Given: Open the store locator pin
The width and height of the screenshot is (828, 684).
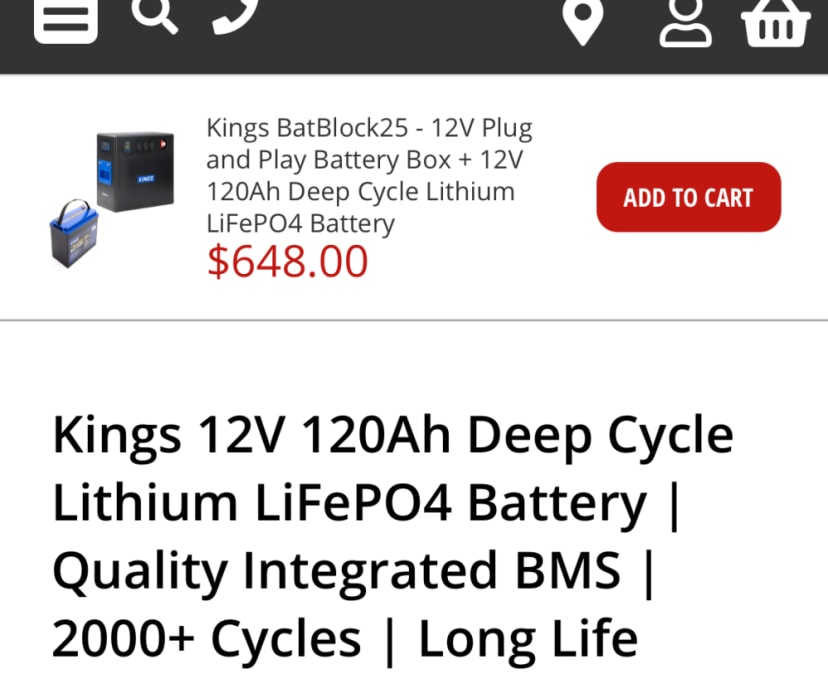Looking at the screenshot, I should pos(584,20).
